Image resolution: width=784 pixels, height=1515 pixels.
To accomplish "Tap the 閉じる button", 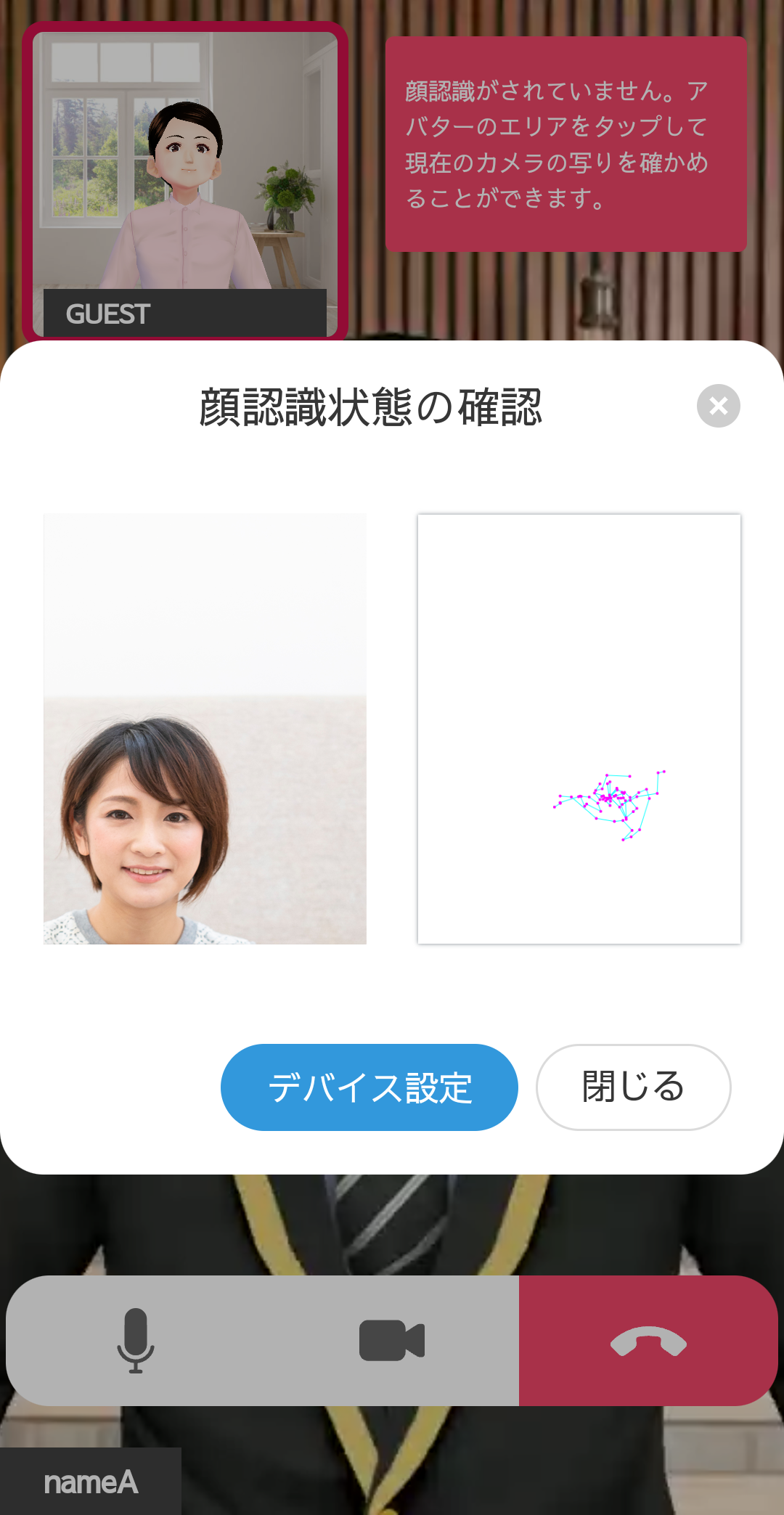I will click(x=633, y=1087).
